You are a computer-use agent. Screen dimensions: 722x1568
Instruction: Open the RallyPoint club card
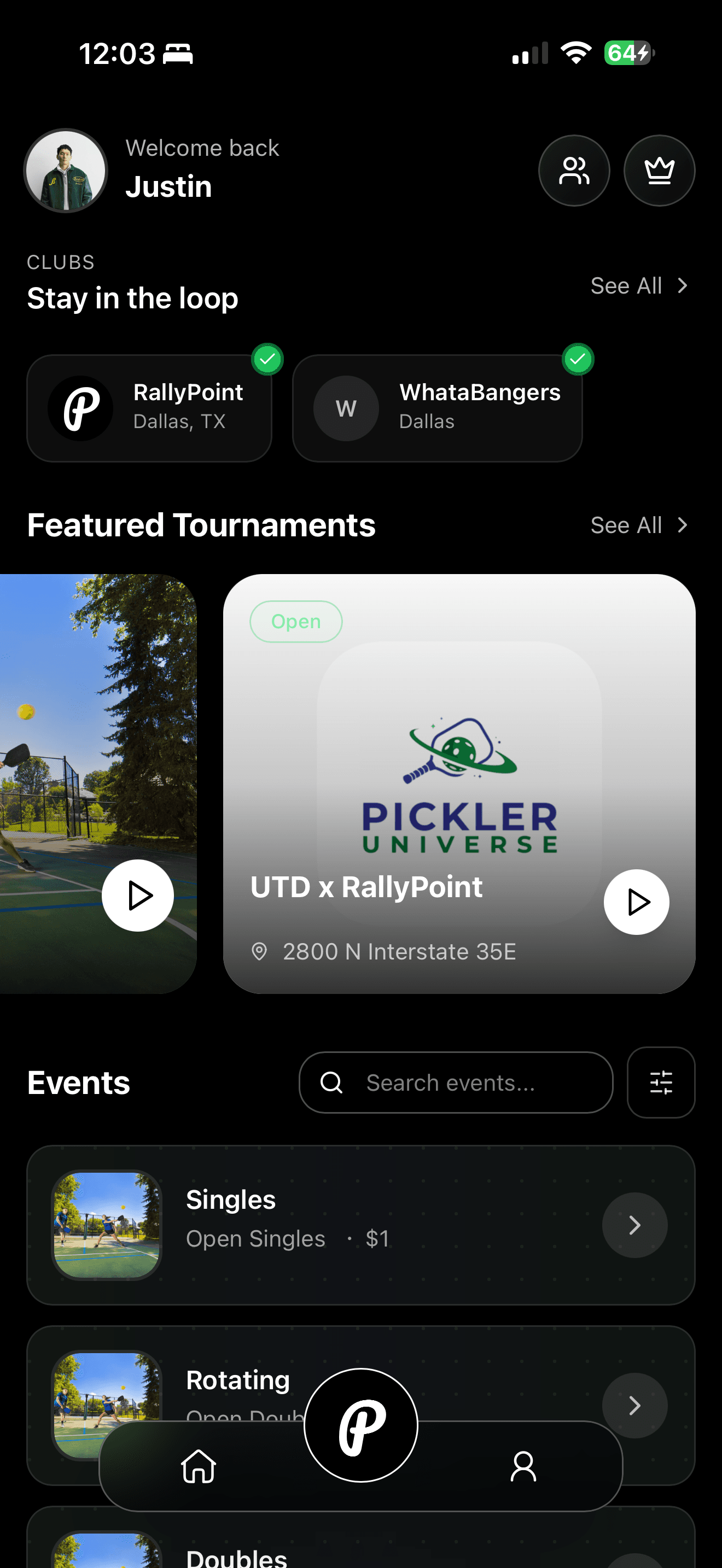149,408
